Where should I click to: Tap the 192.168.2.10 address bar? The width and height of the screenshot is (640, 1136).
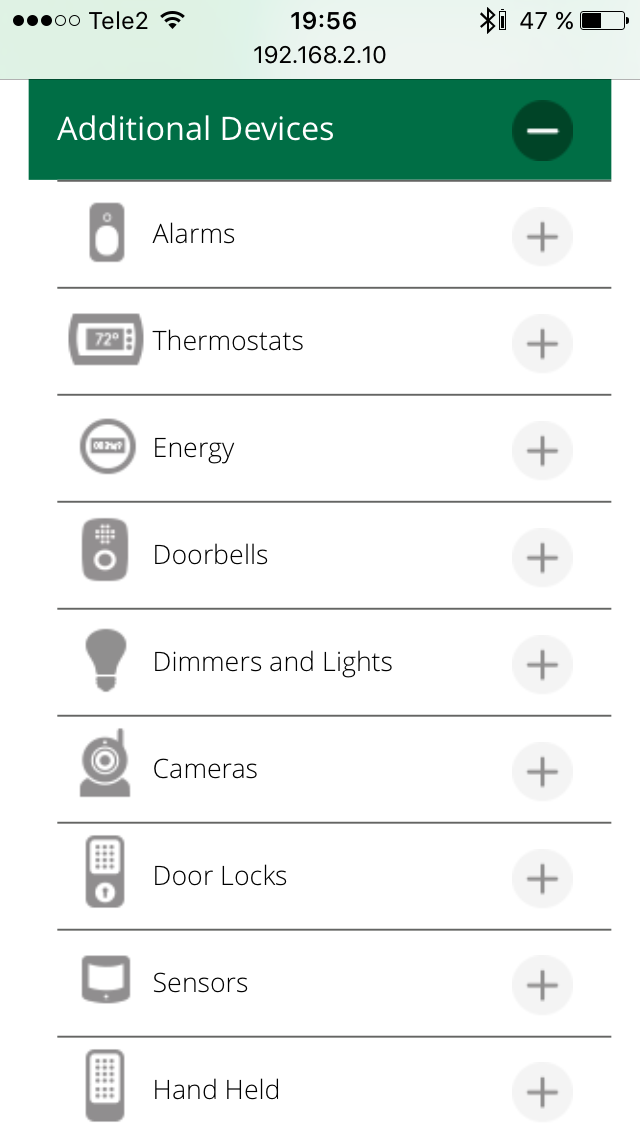pyautogui.click(x=320, y=55)
